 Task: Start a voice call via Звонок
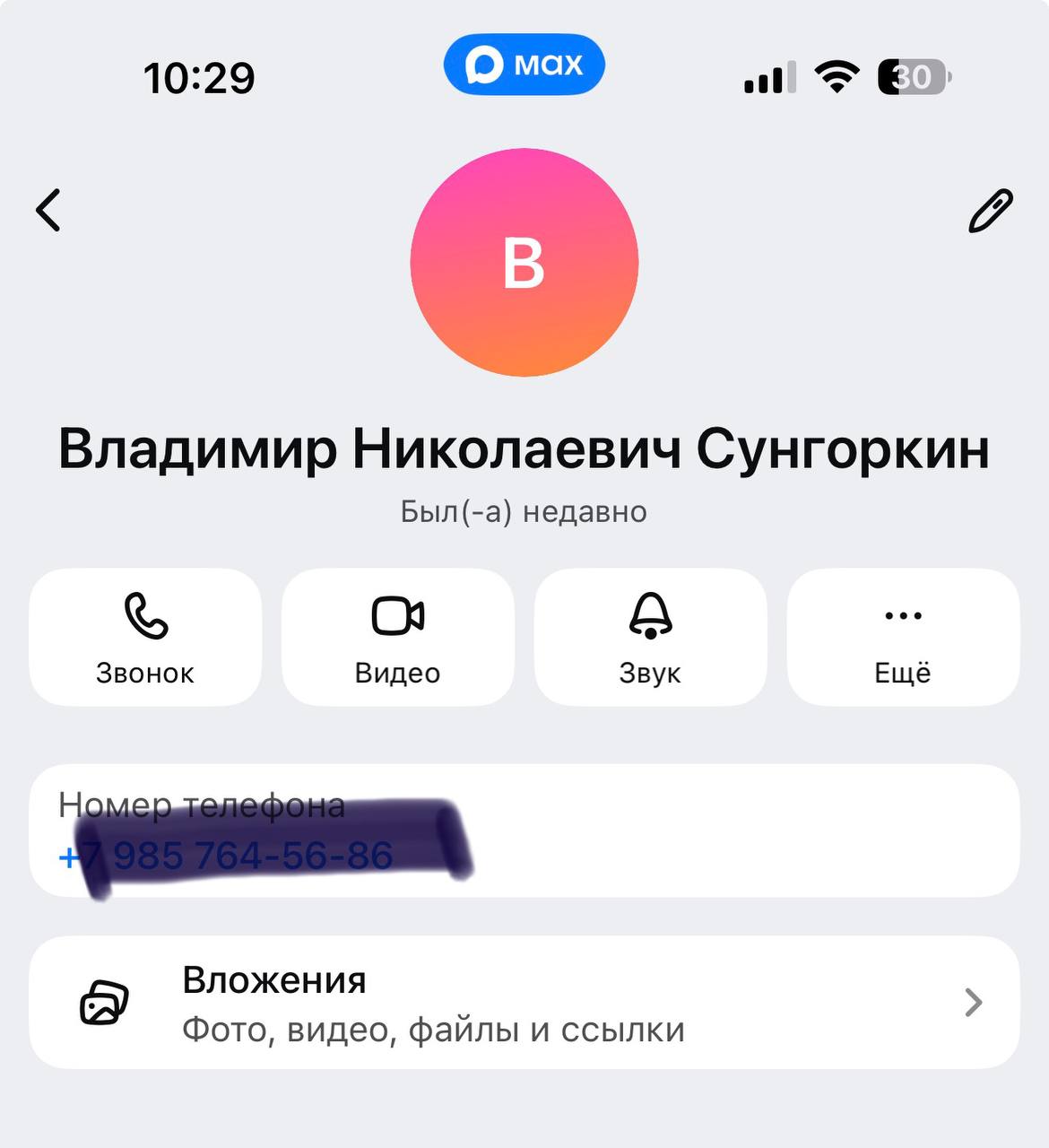[x=145, y=637]
